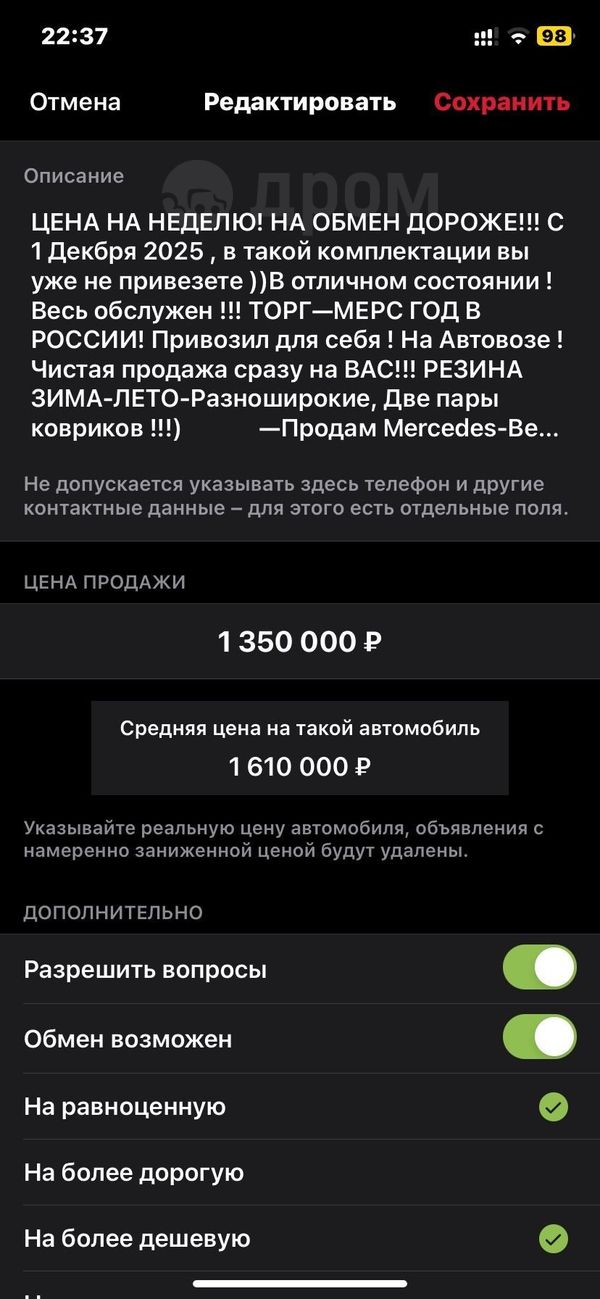This screenshot has height=1299, width=600.
Task: Disable the Разрешить вопросы switch
Action: click(539, 968)
